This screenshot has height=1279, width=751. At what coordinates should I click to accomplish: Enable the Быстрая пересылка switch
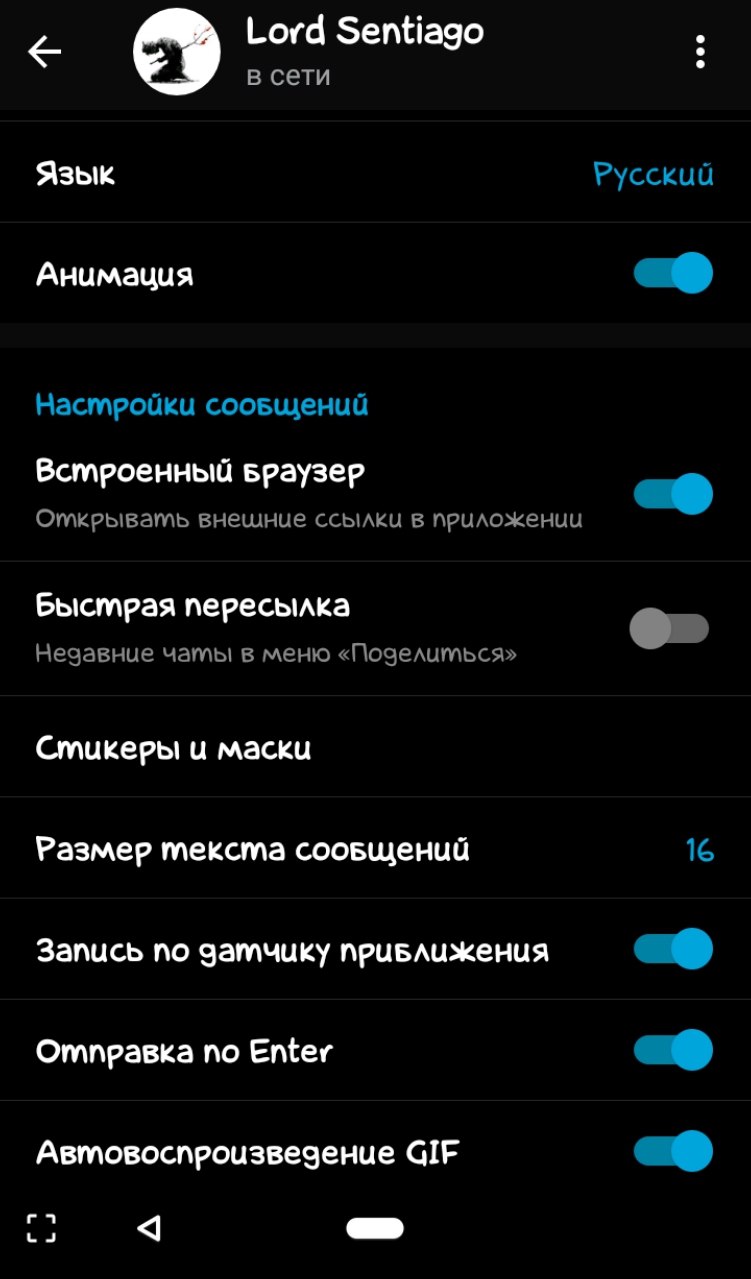point(670,629)
